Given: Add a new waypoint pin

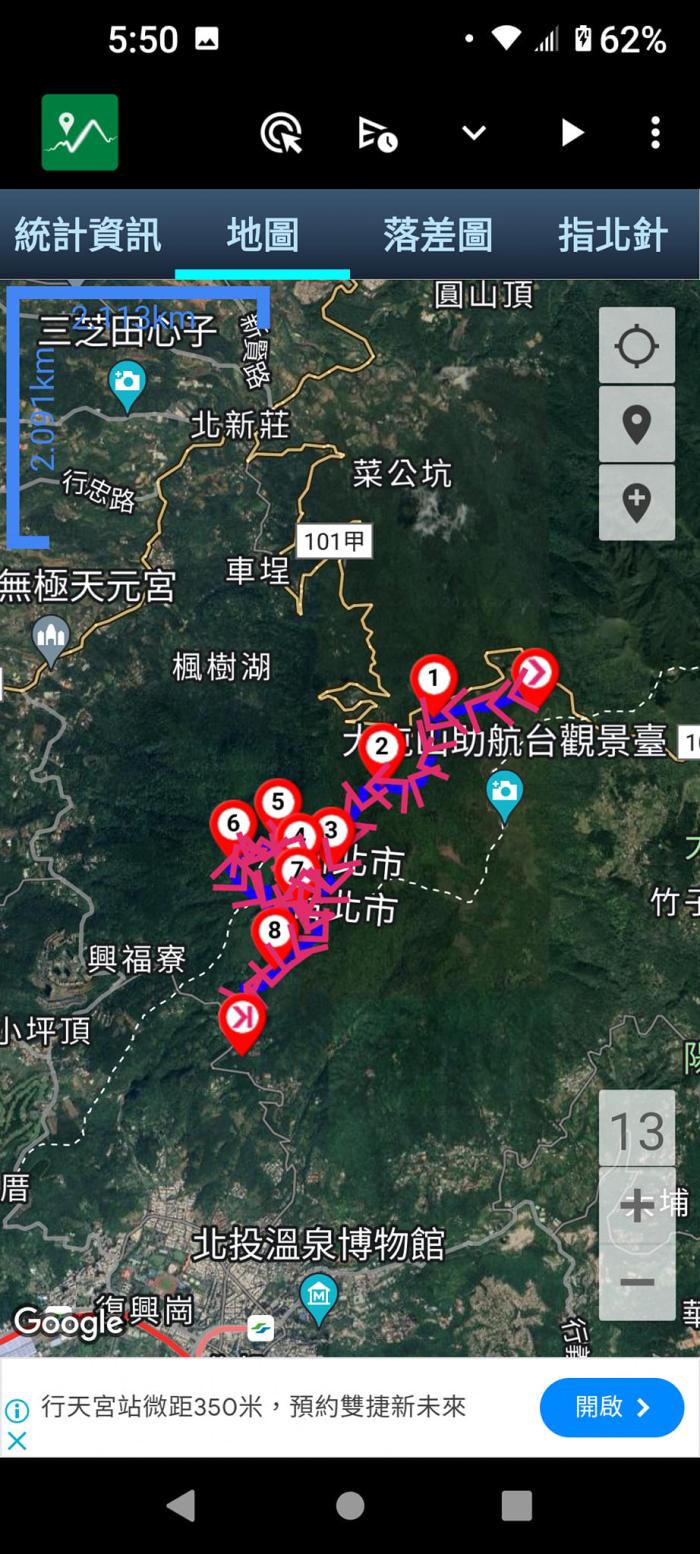Looking at the screenshot, I should coord(636,502).
